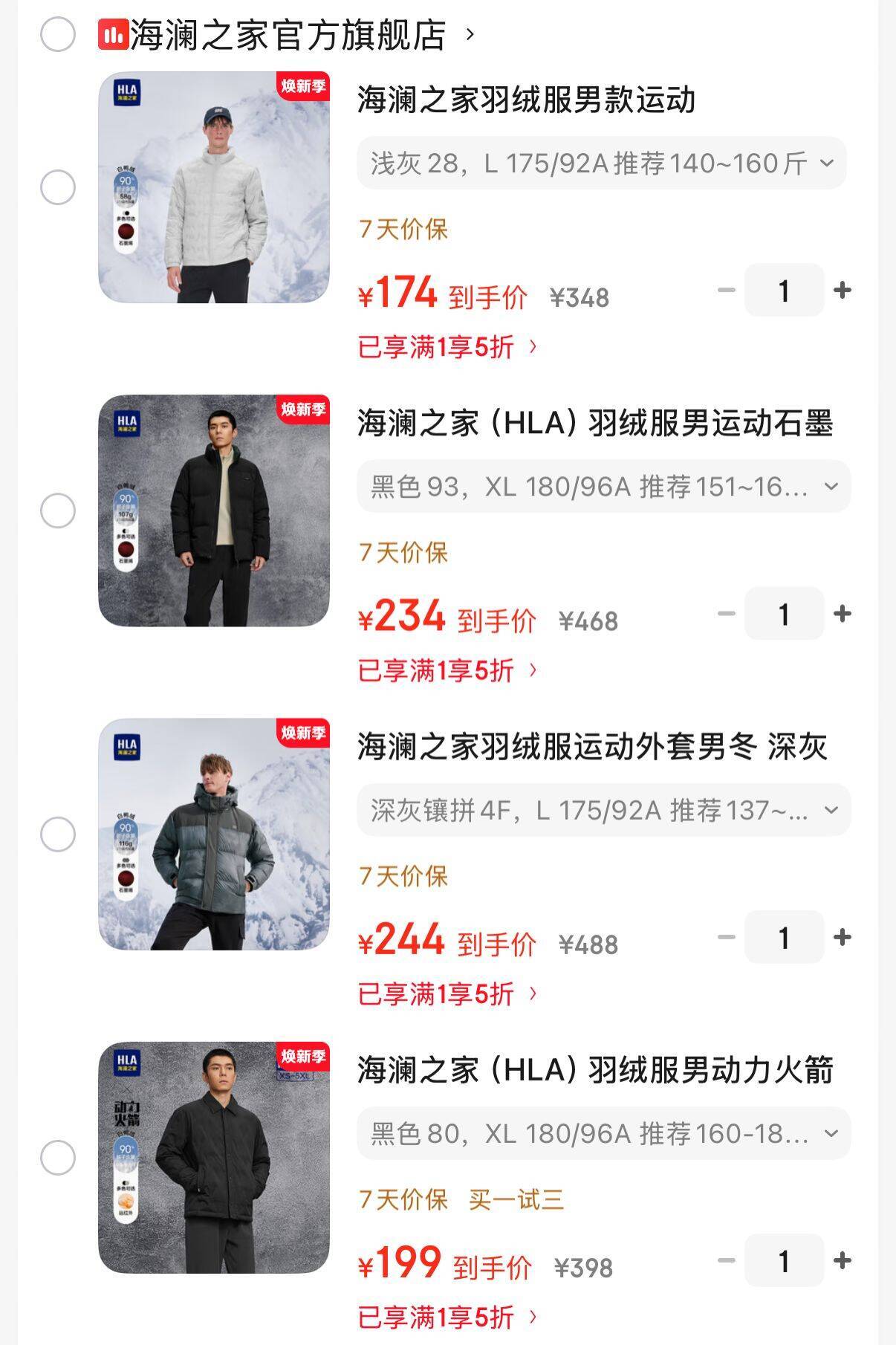Increase quantity of the ¥244 jacket
This screenshot has width=896, height=1345.
pos(842,937)
